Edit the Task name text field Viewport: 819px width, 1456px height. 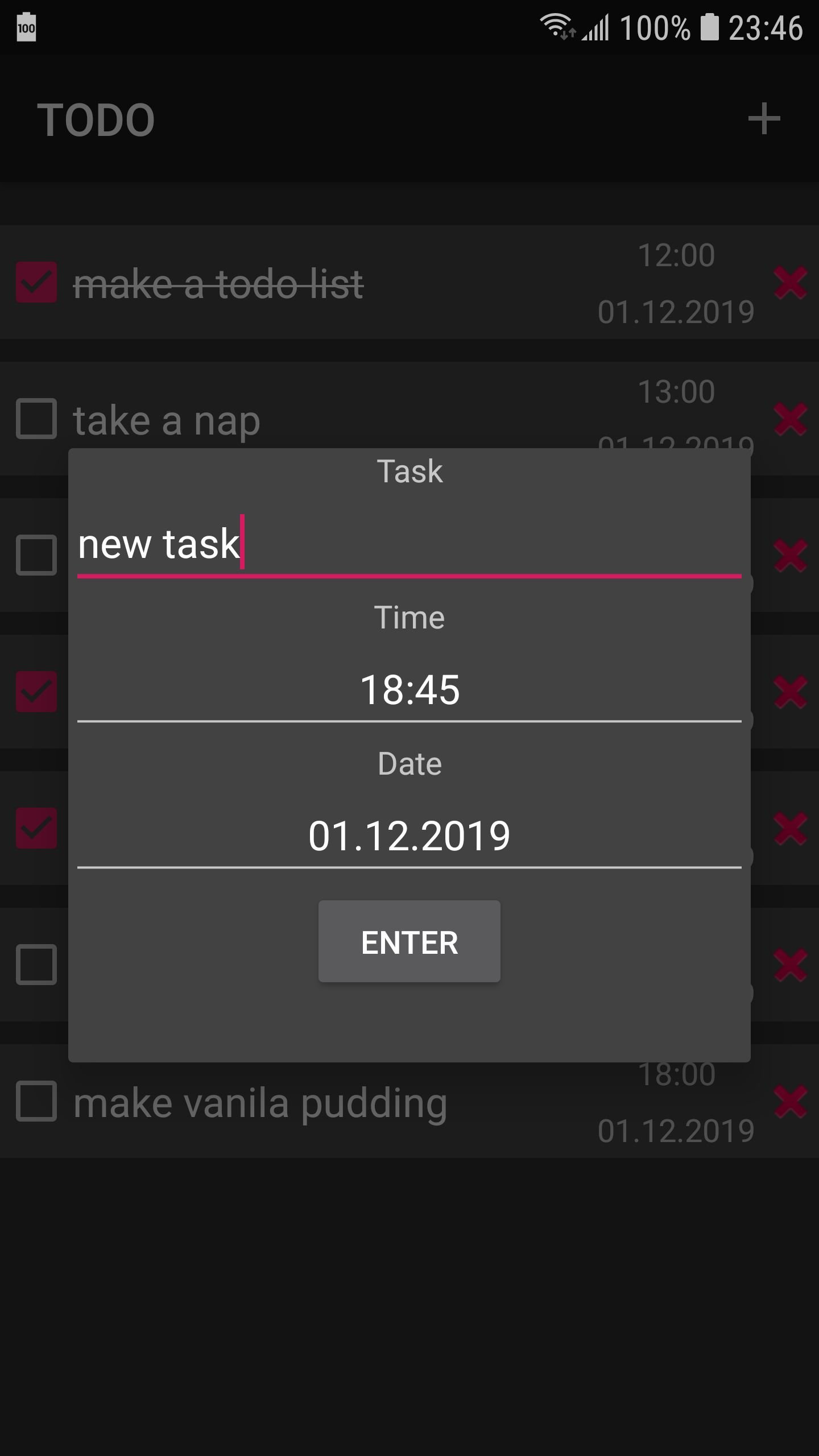409,544
